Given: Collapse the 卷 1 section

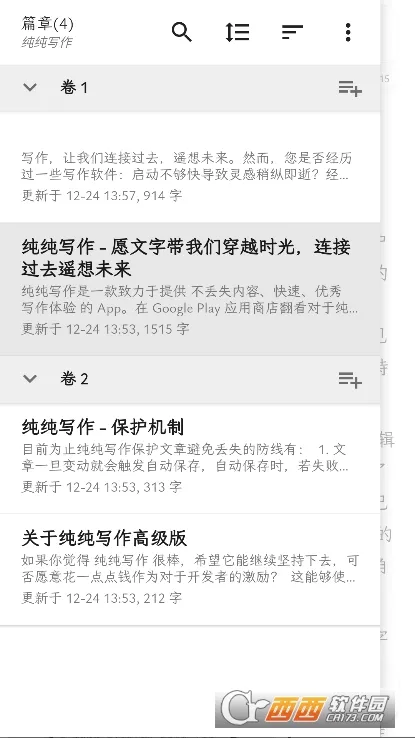Looking at the screenshot, I should coord(30,87).
